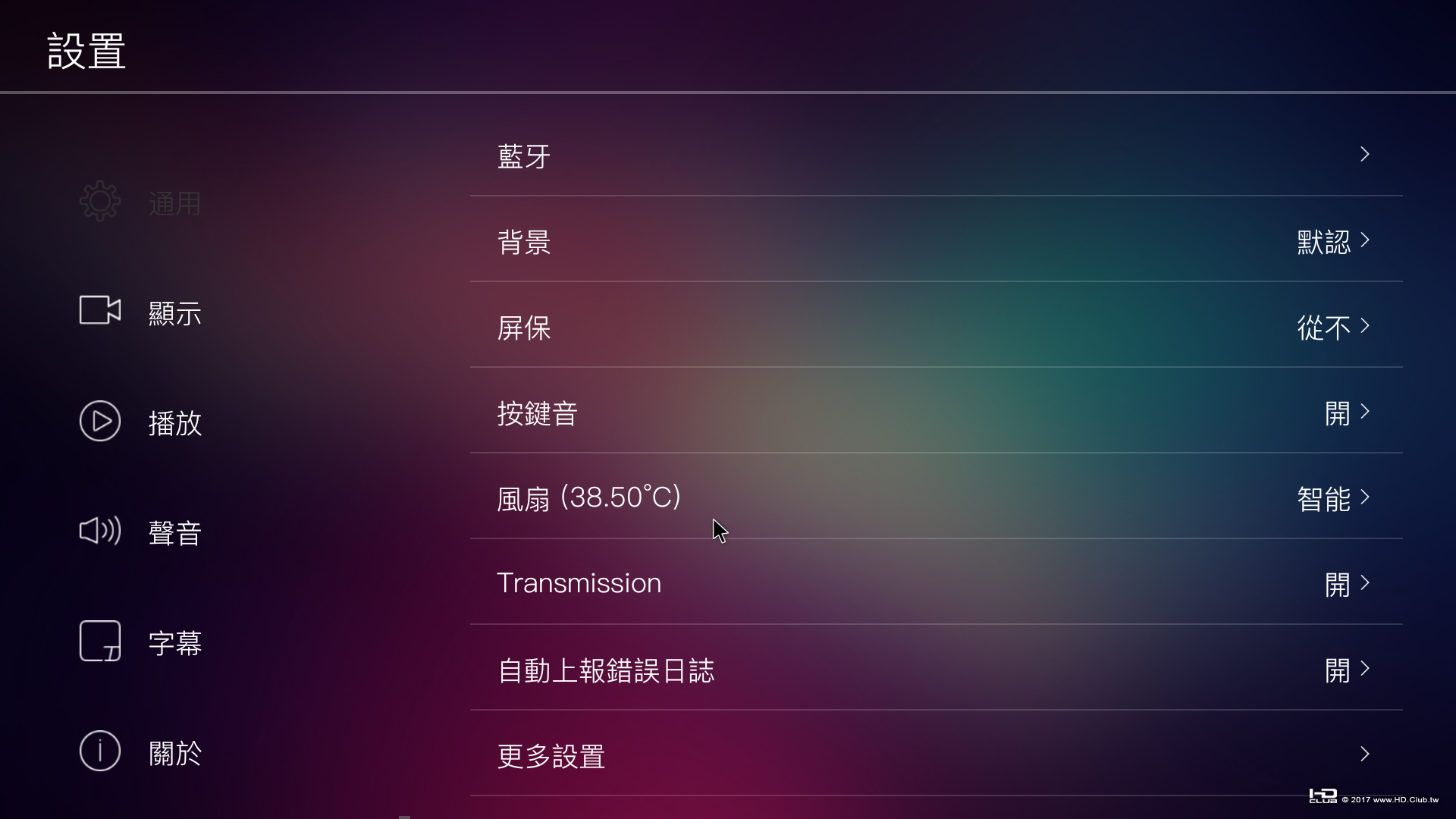Switch to the 聲音 sound category
1456x819 pixels.
click(x=141, y=532)
